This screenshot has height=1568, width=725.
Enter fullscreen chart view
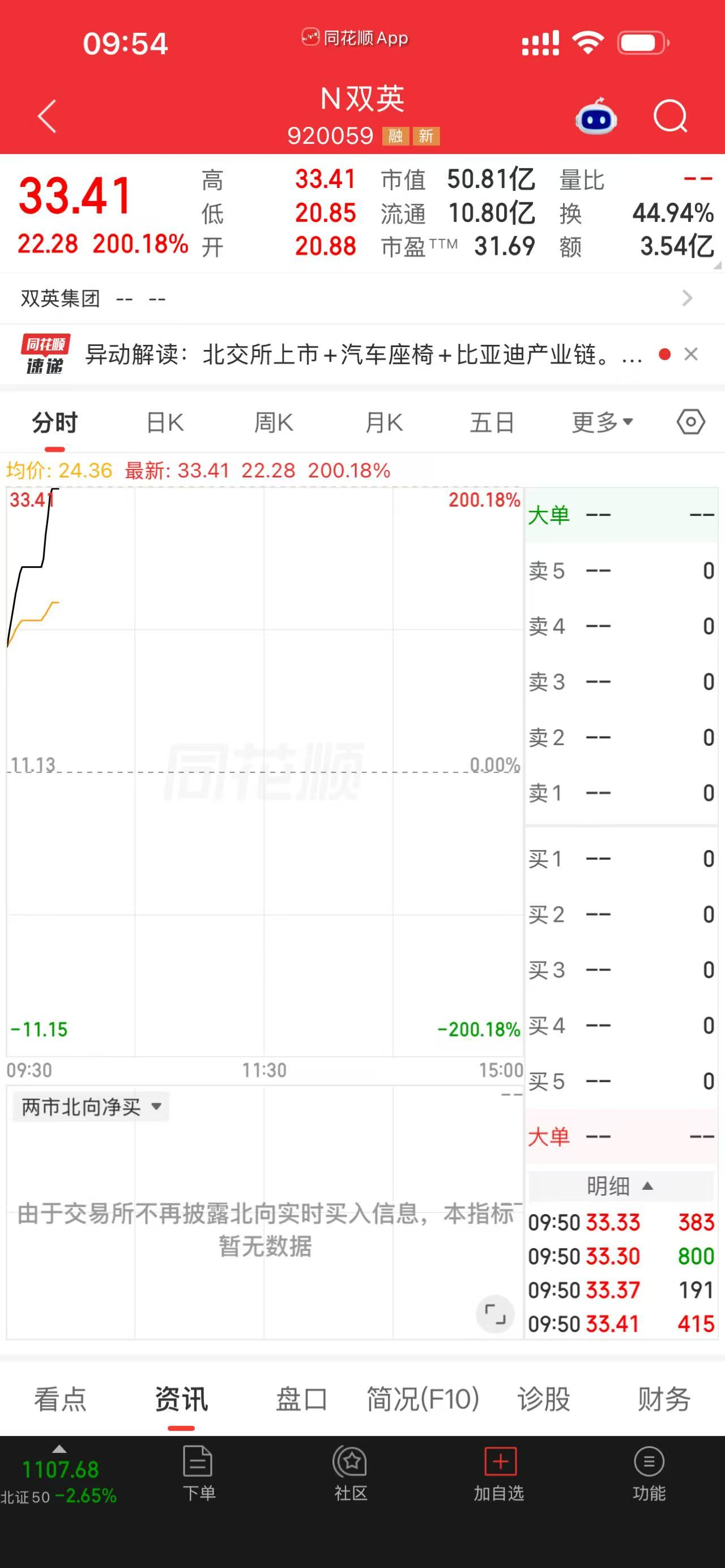(495, 1314)
